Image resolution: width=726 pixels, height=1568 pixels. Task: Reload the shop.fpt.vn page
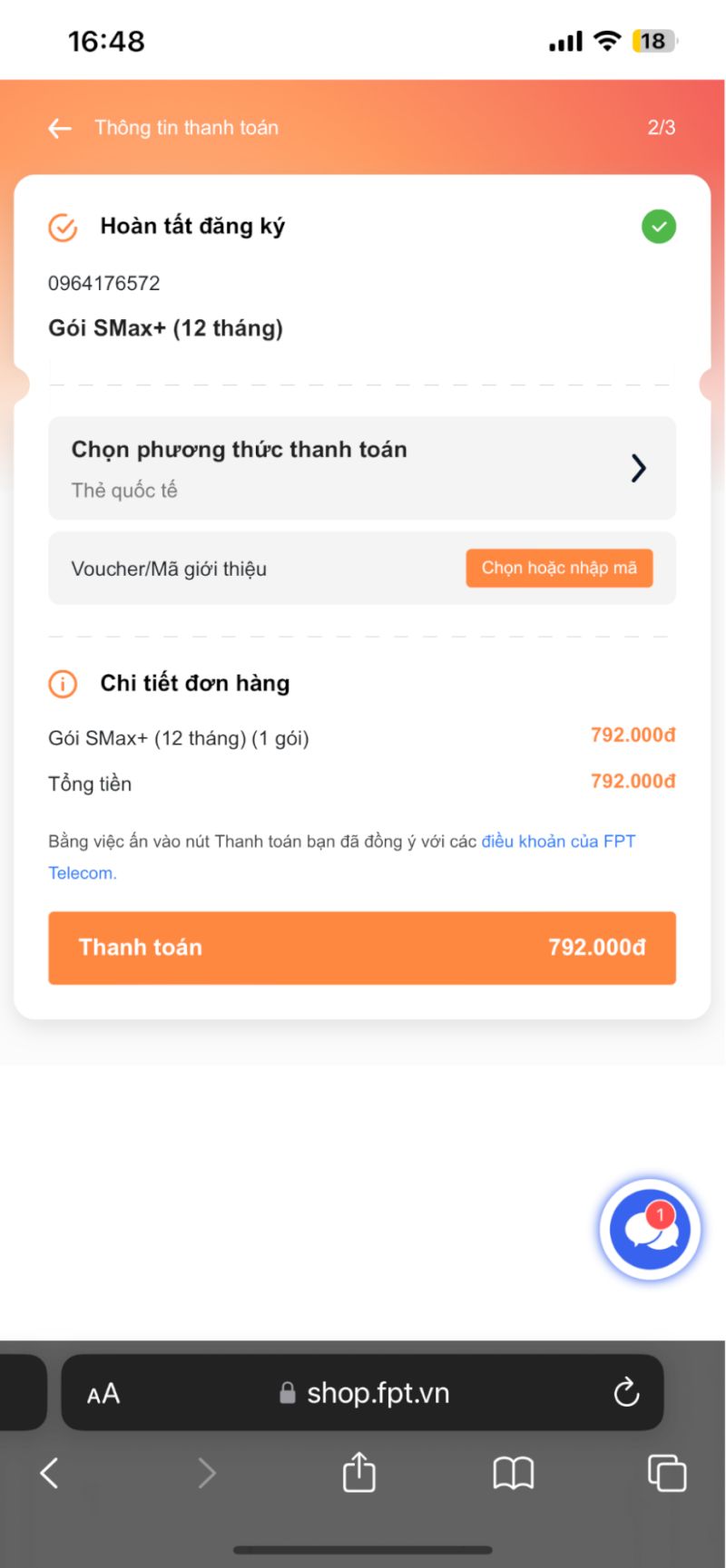pyautogui.click(x=626, y=1392)
